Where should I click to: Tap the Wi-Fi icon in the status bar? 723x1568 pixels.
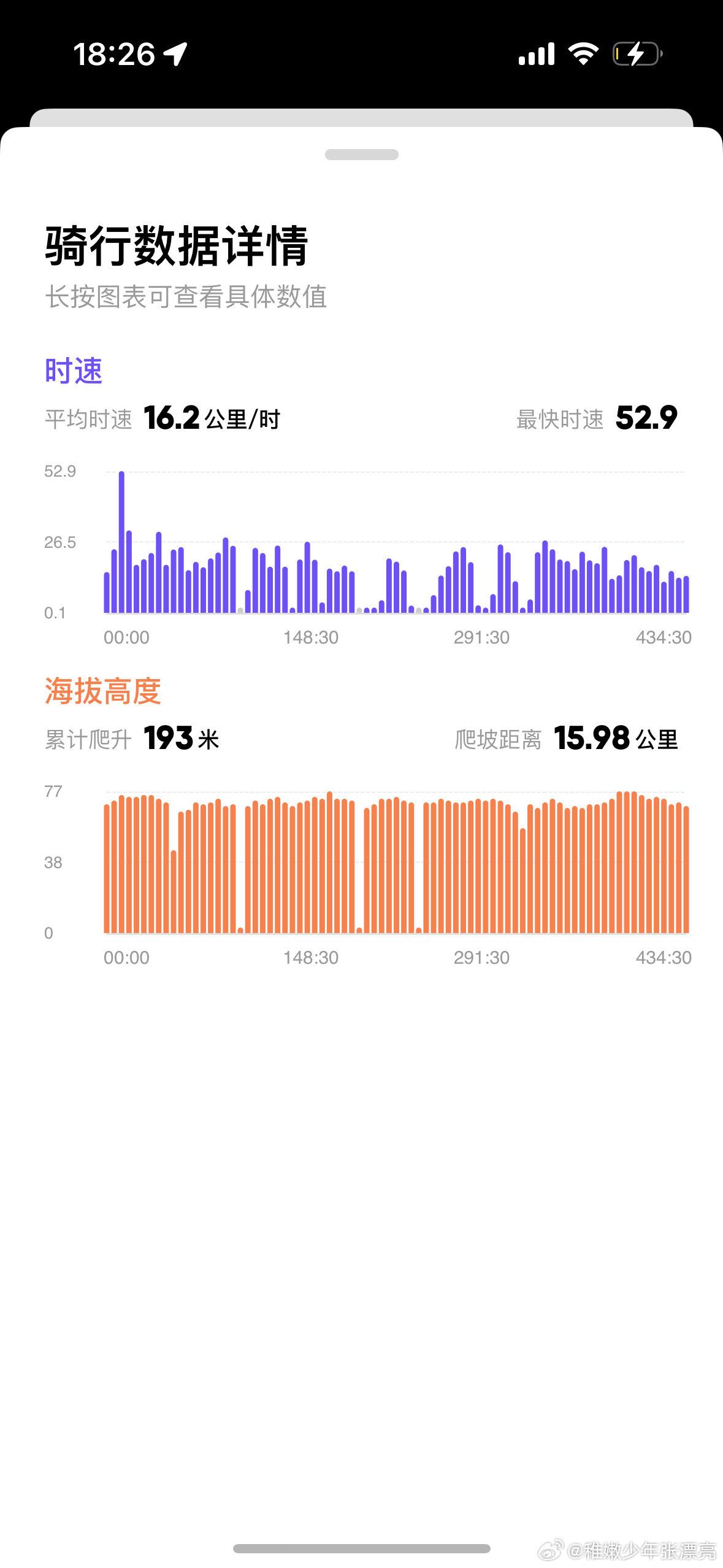583,54
